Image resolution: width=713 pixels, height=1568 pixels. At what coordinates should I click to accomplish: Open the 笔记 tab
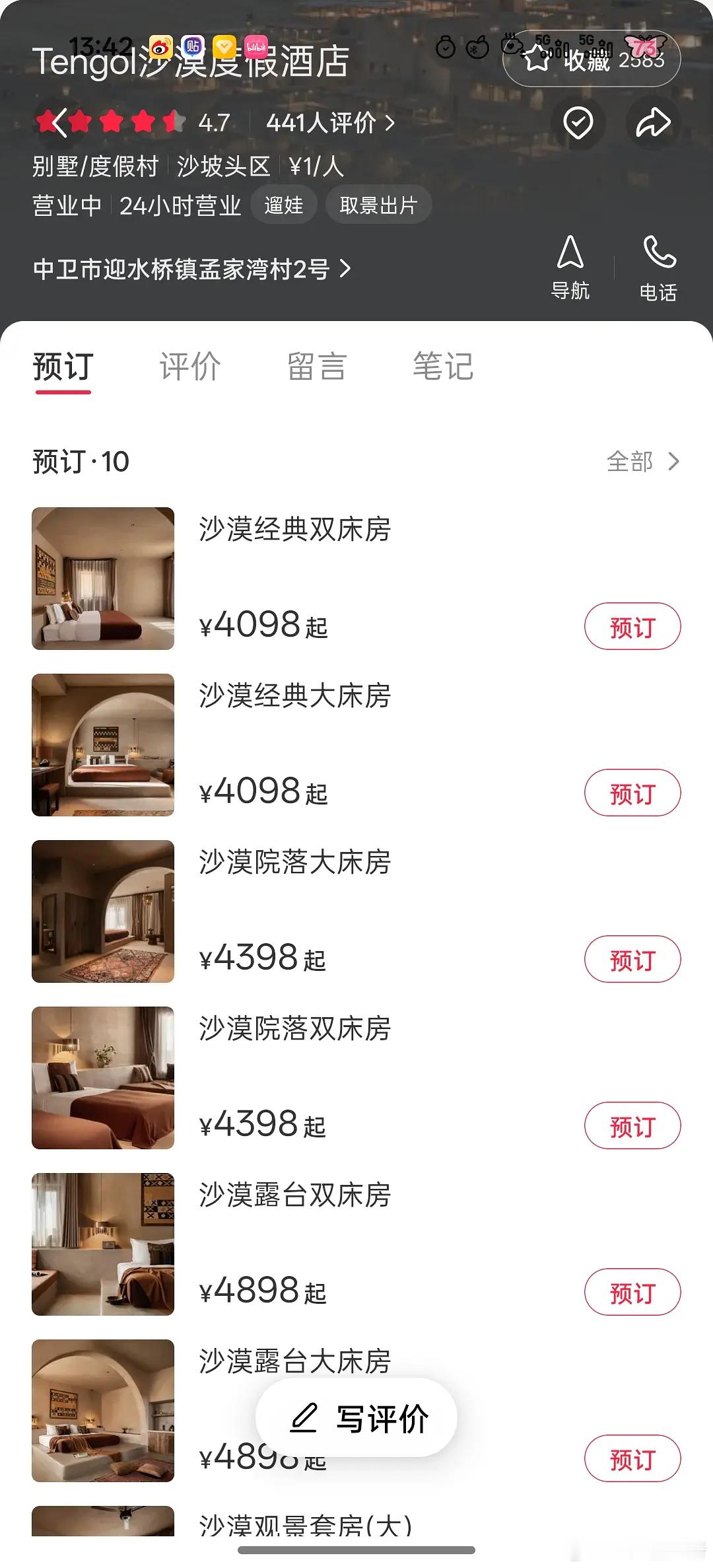click(442, 367)
